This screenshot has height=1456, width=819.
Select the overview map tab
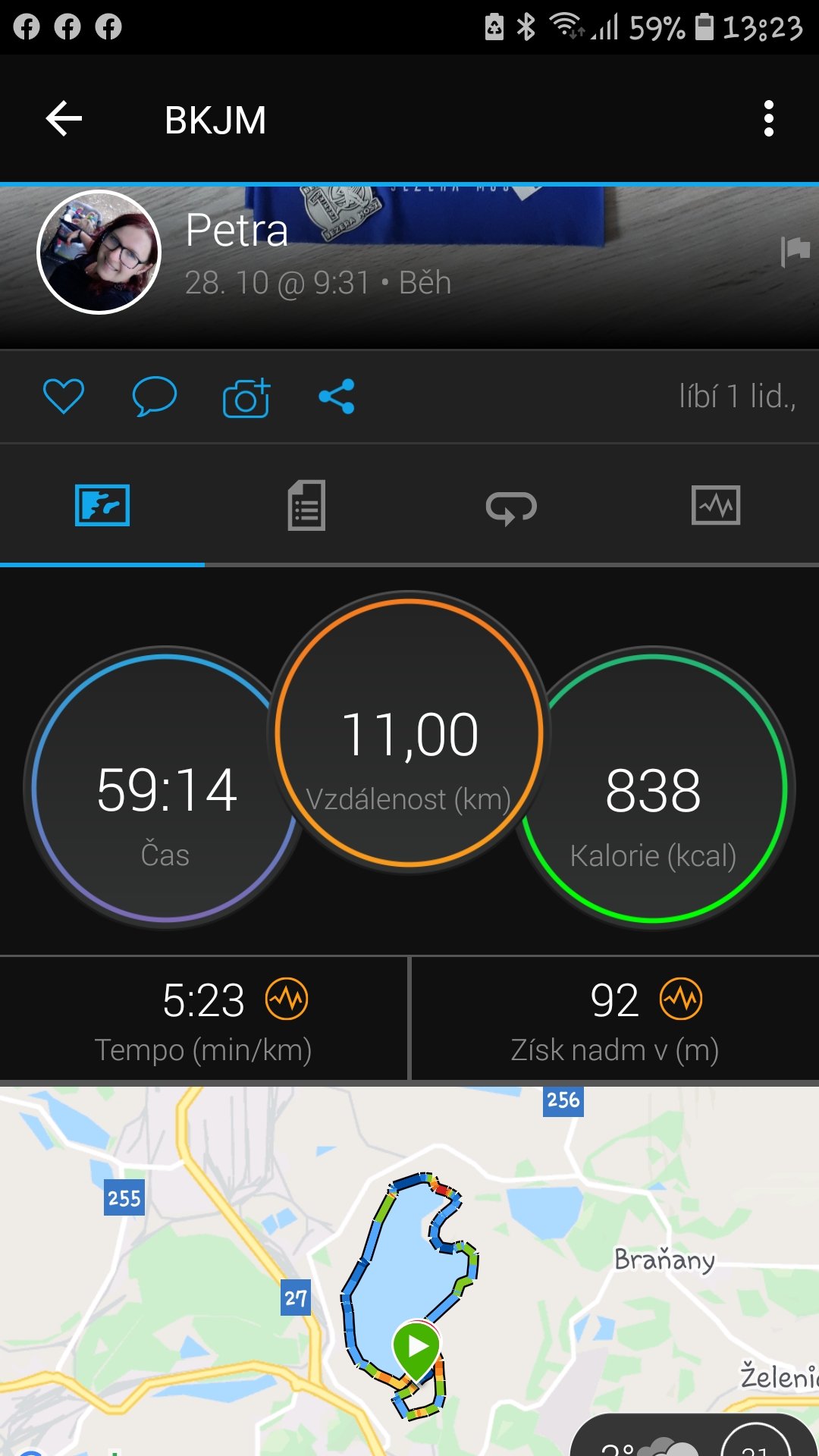pyautogui.click(x=102, y=505)
